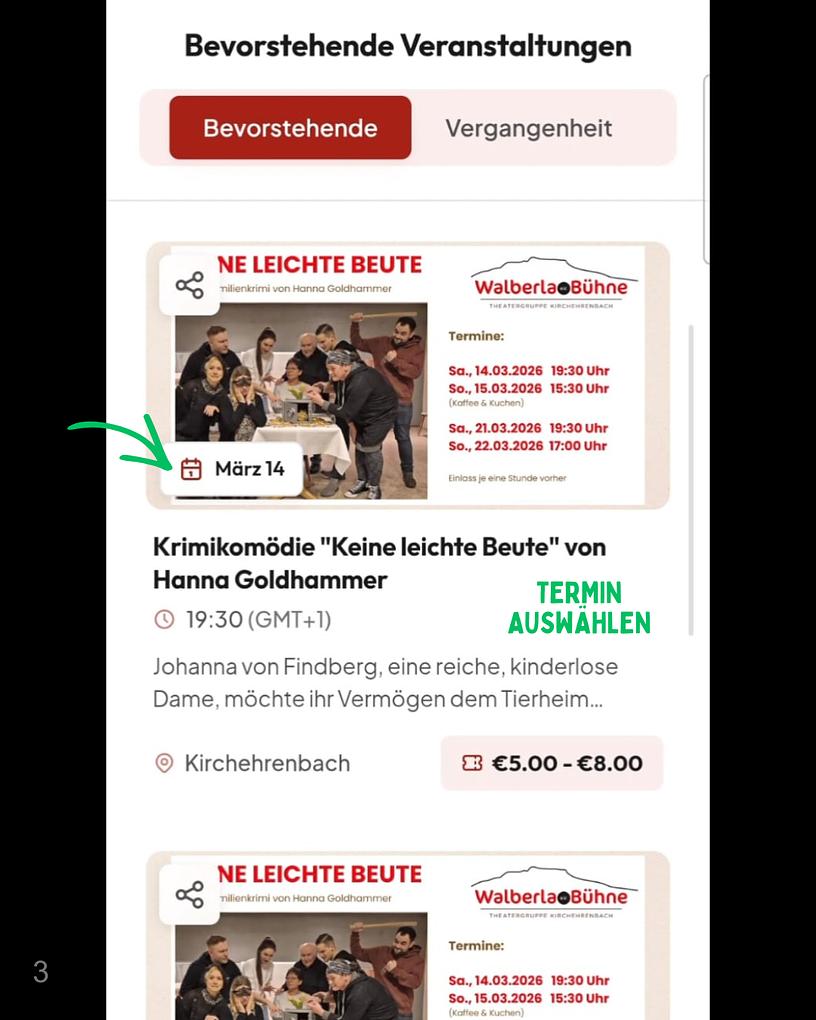The height and width of the screenshot is (1020, 816).
Task: Click the share icon on the second event card
Action: [188, 897]
